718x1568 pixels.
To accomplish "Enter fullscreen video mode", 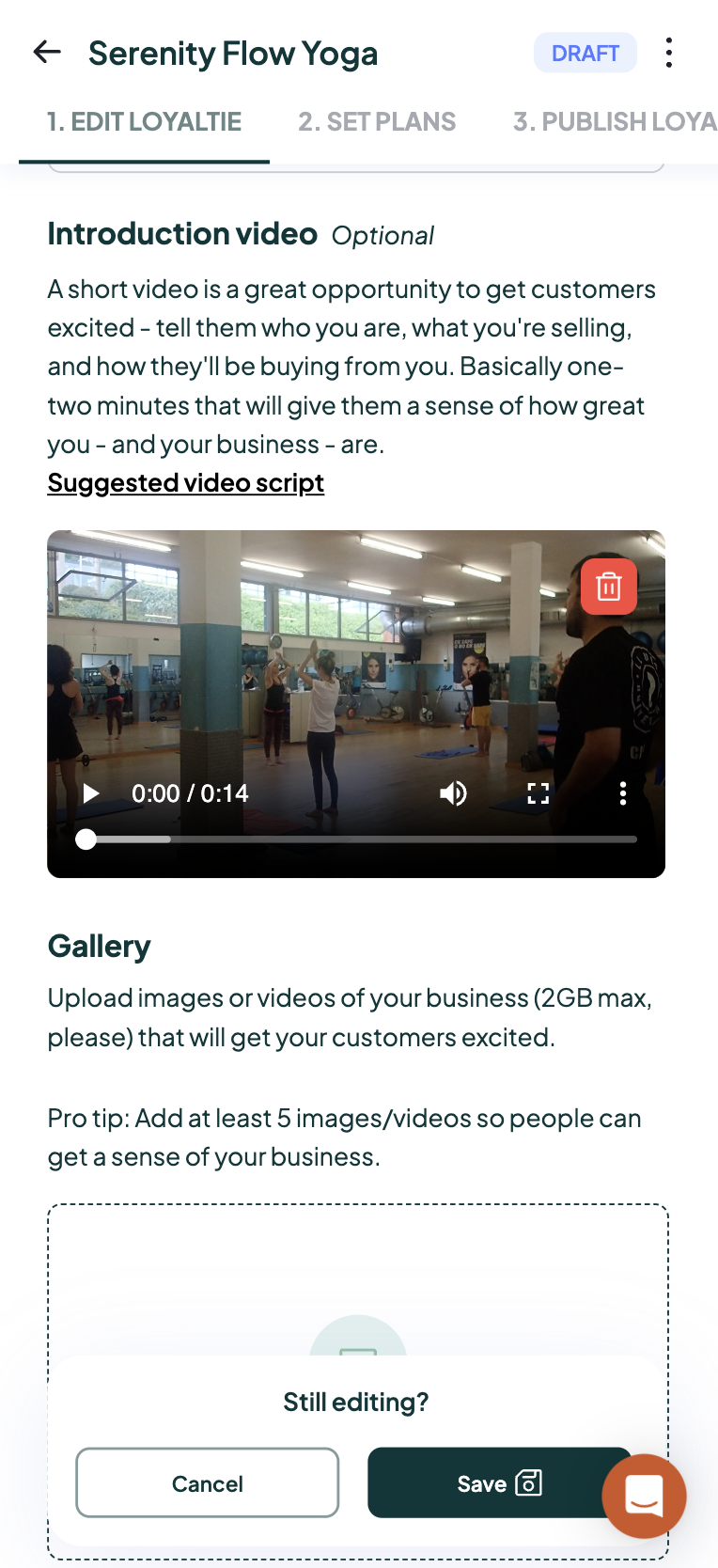I will 538,793.
